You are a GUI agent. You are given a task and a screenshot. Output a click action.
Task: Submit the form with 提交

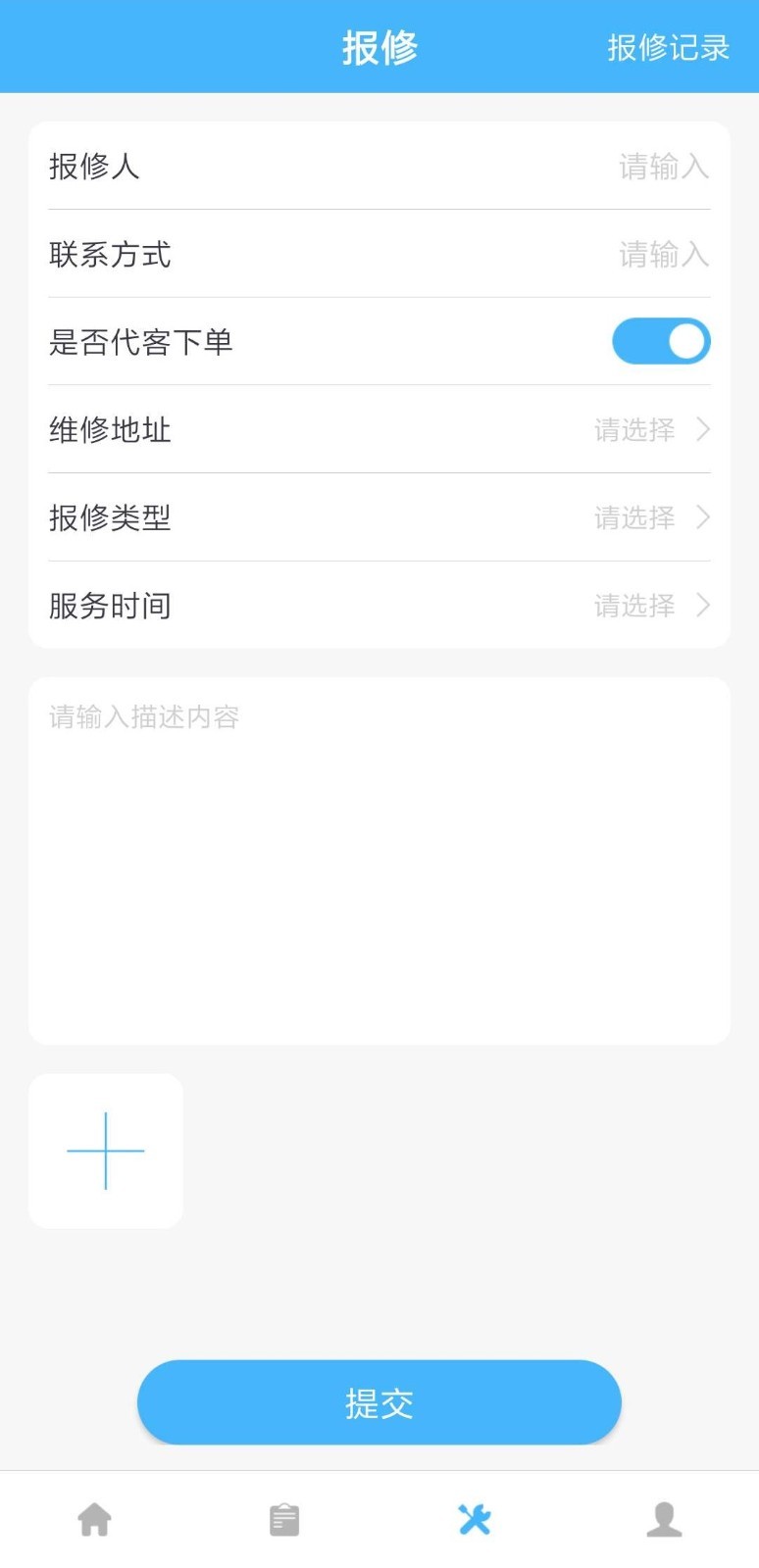[379, 1402]
